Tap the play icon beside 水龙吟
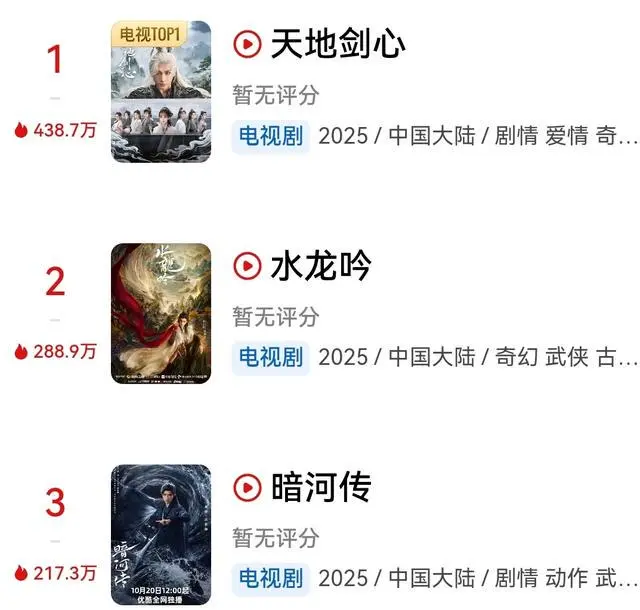 pyautogui.click(x=247, y=266)
